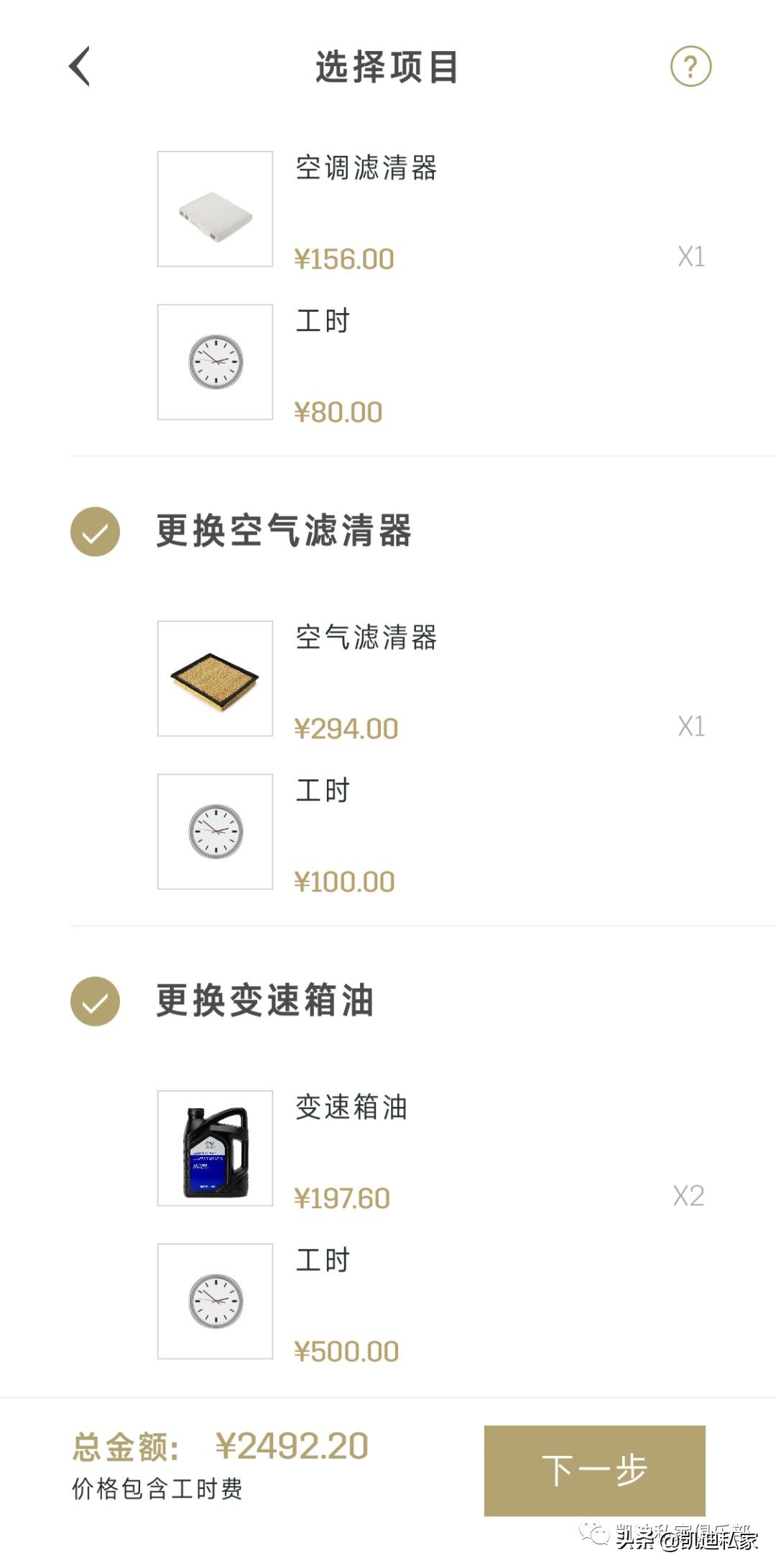Tap the back arrow to return
This screenshot has width=776, height=1568.
coord(79,66)
